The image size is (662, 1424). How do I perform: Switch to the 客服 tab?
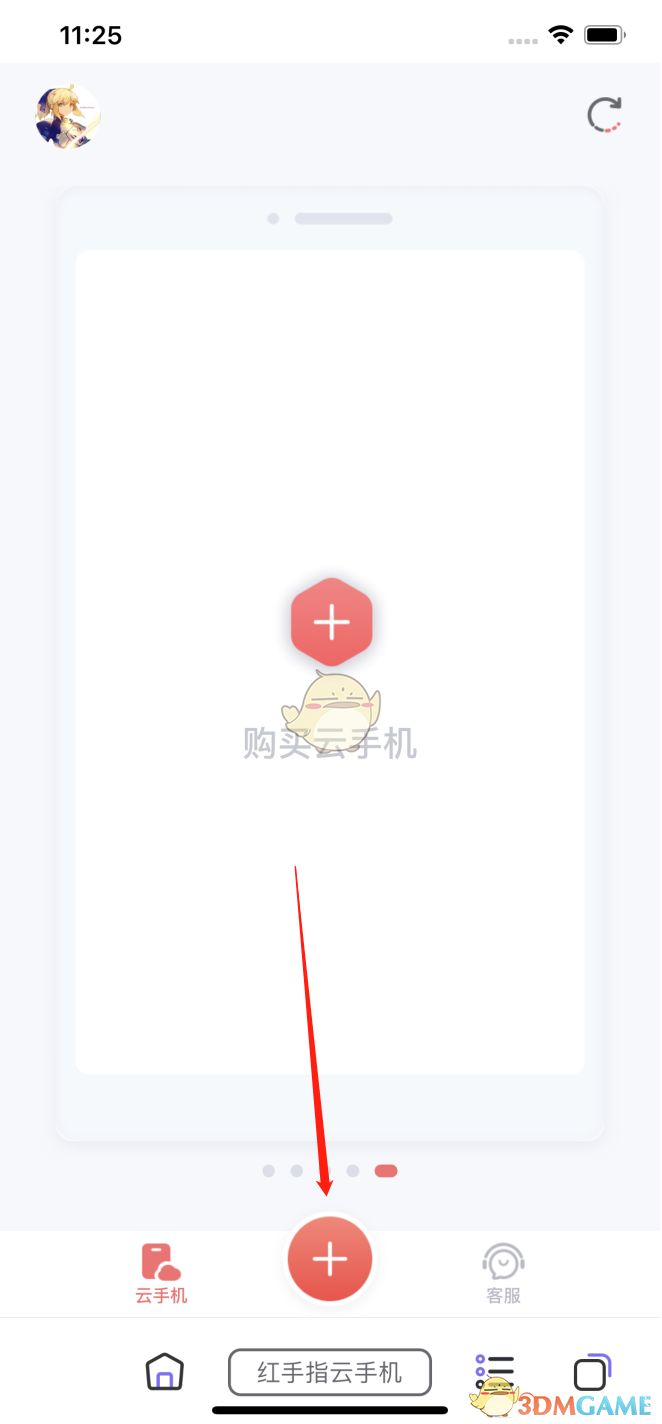[503, 1272]
